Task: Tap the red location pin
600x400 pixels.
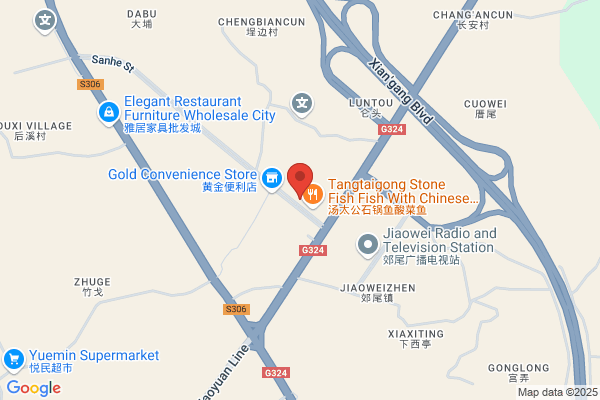Action: [x=300, y=180]
